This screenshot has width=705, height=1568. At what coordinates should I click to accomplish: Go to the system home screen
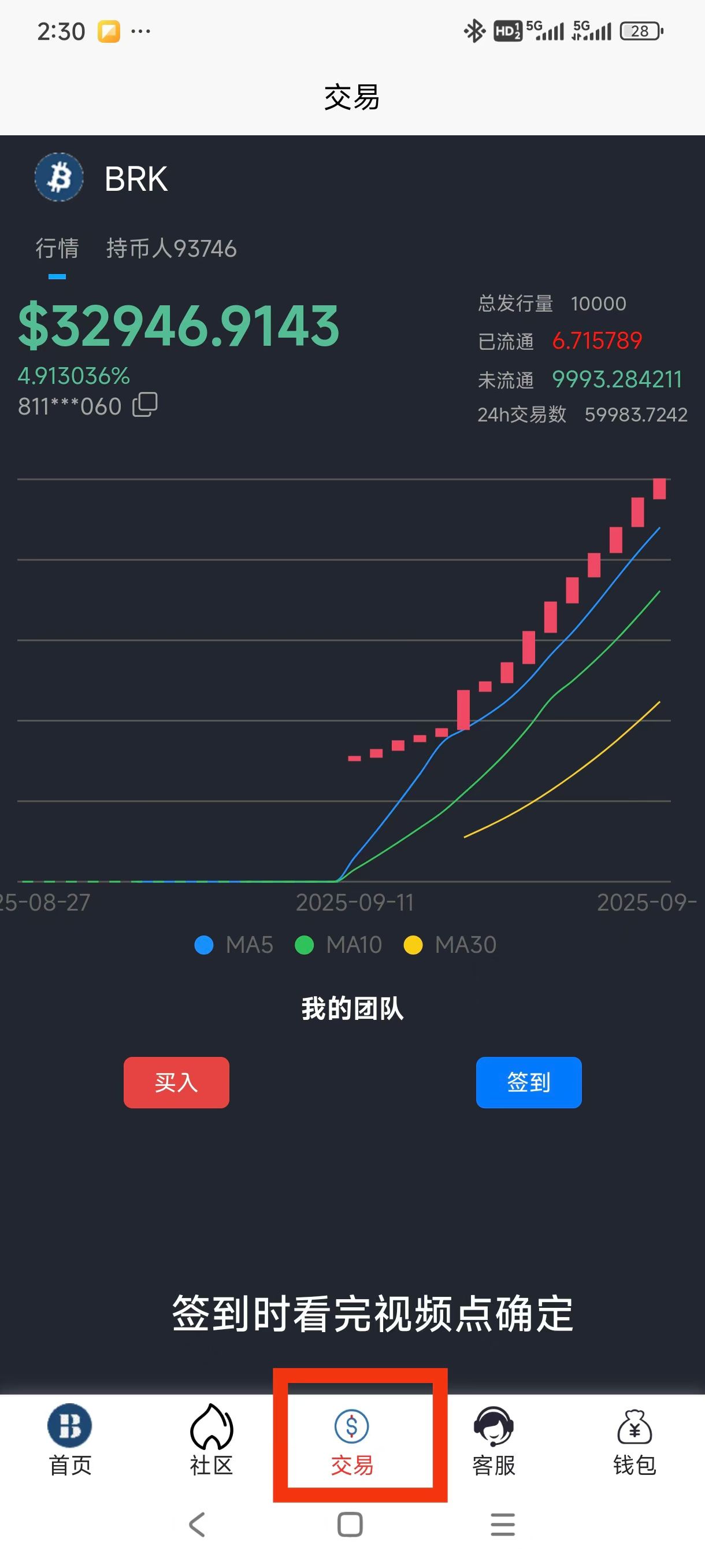[350, 1524]
